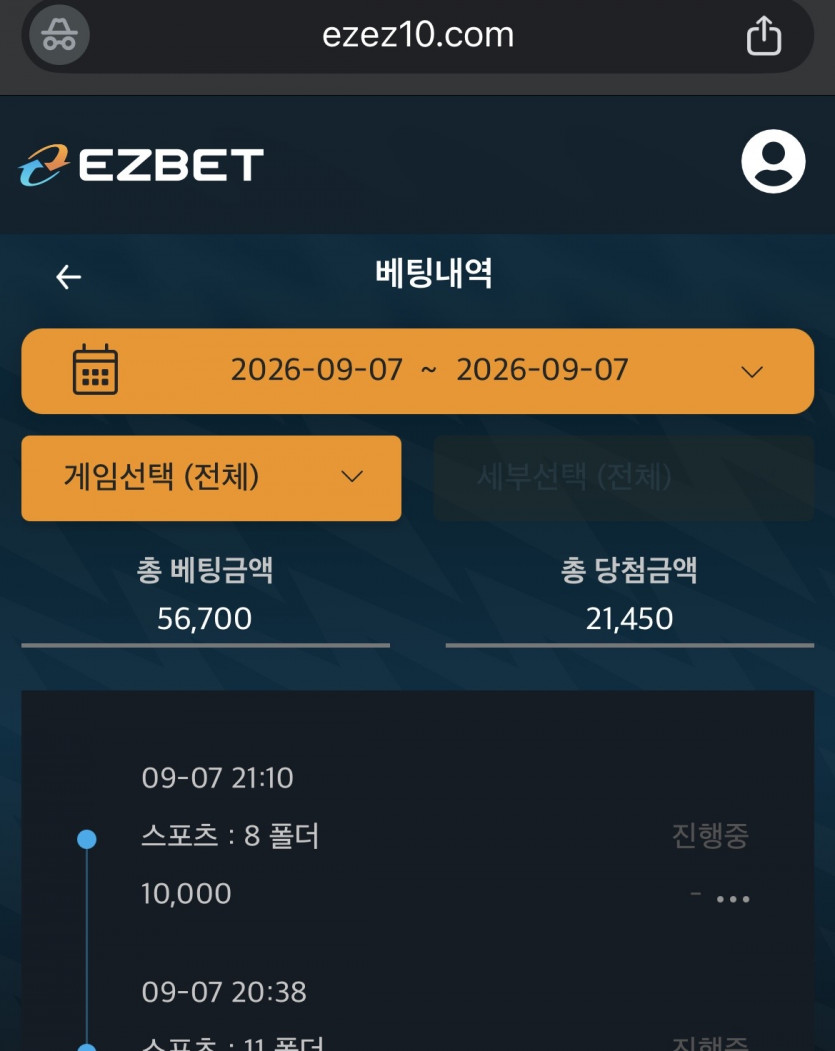835x1051 pixels.
Task: Open the user profile icon
Action: click(x=773, y=162)
